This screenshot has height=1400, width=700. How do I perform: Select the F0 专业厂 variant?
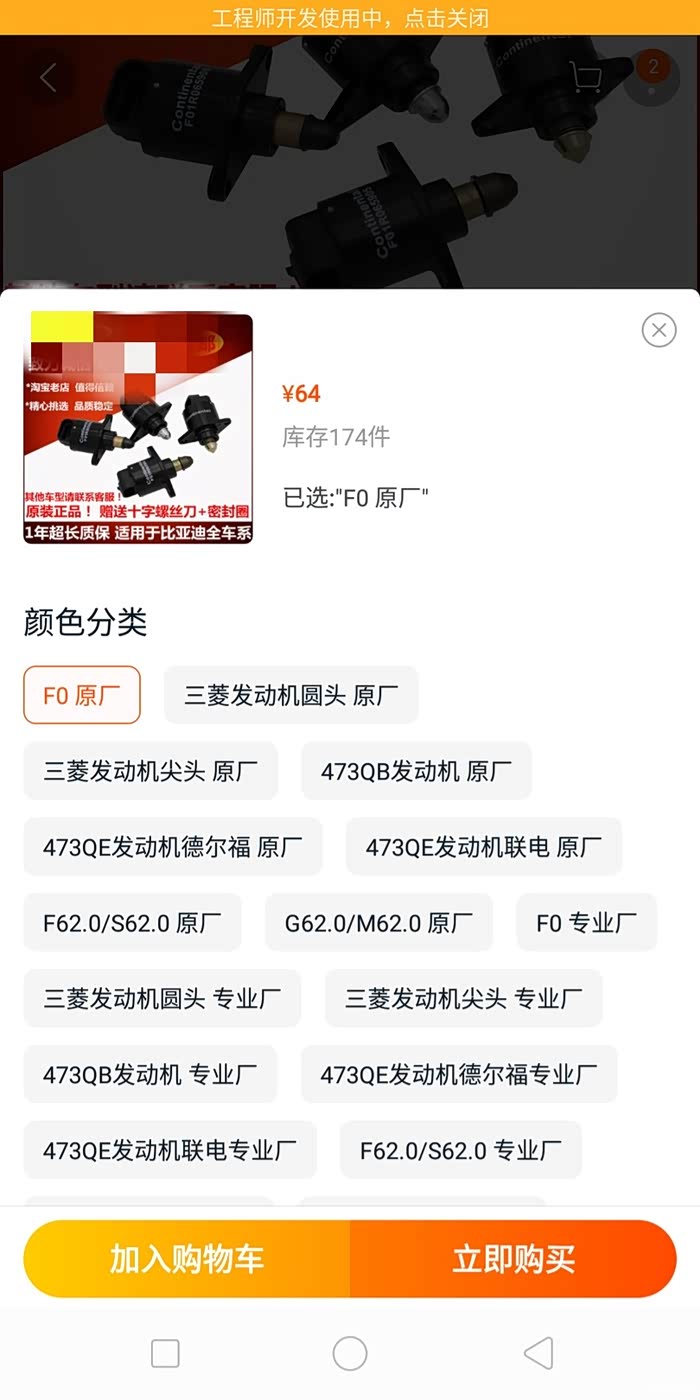click(x=586, y=923)
